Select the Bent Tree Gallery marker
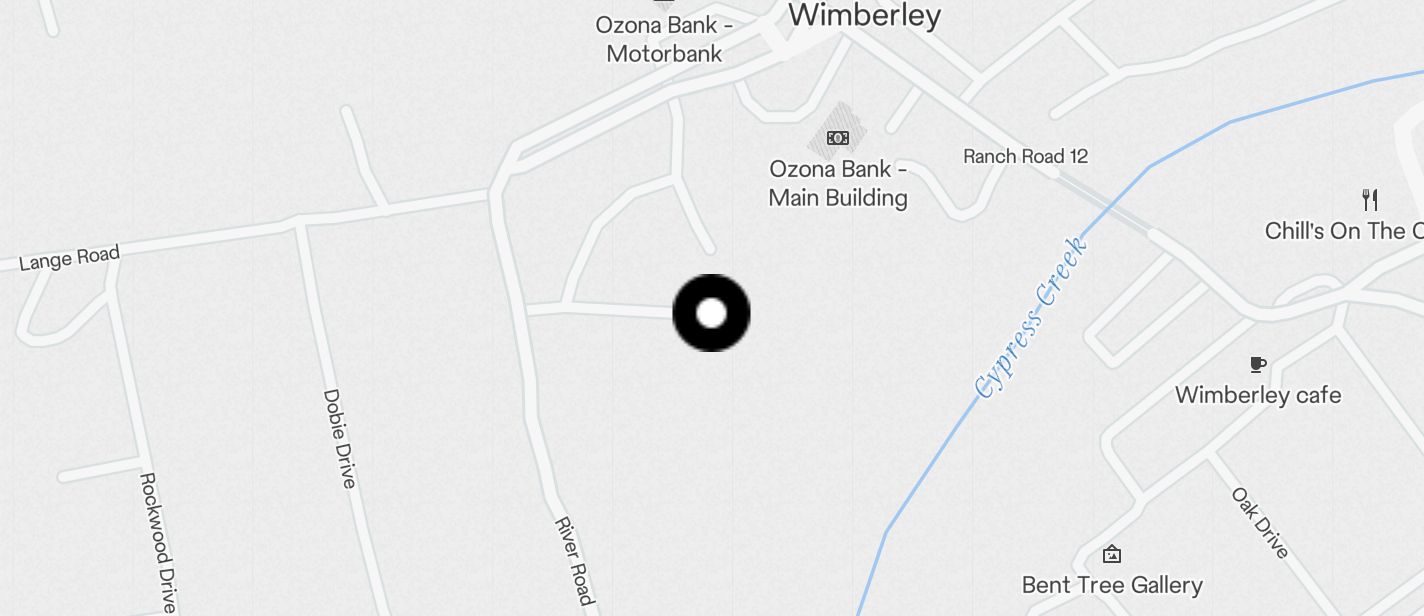Image resolution: width=1424 pixels, height=616 pixels. point(1111,554)
